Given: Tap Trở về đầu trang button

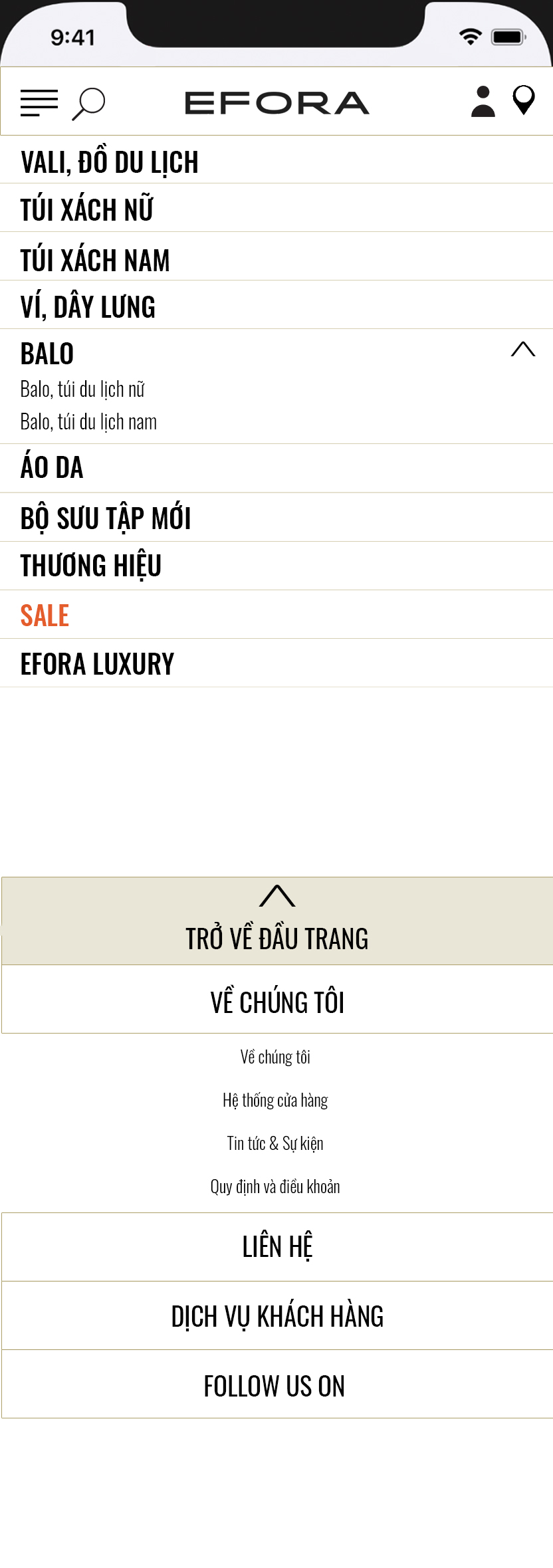Looking at the screenshot, I should [276, 921].
